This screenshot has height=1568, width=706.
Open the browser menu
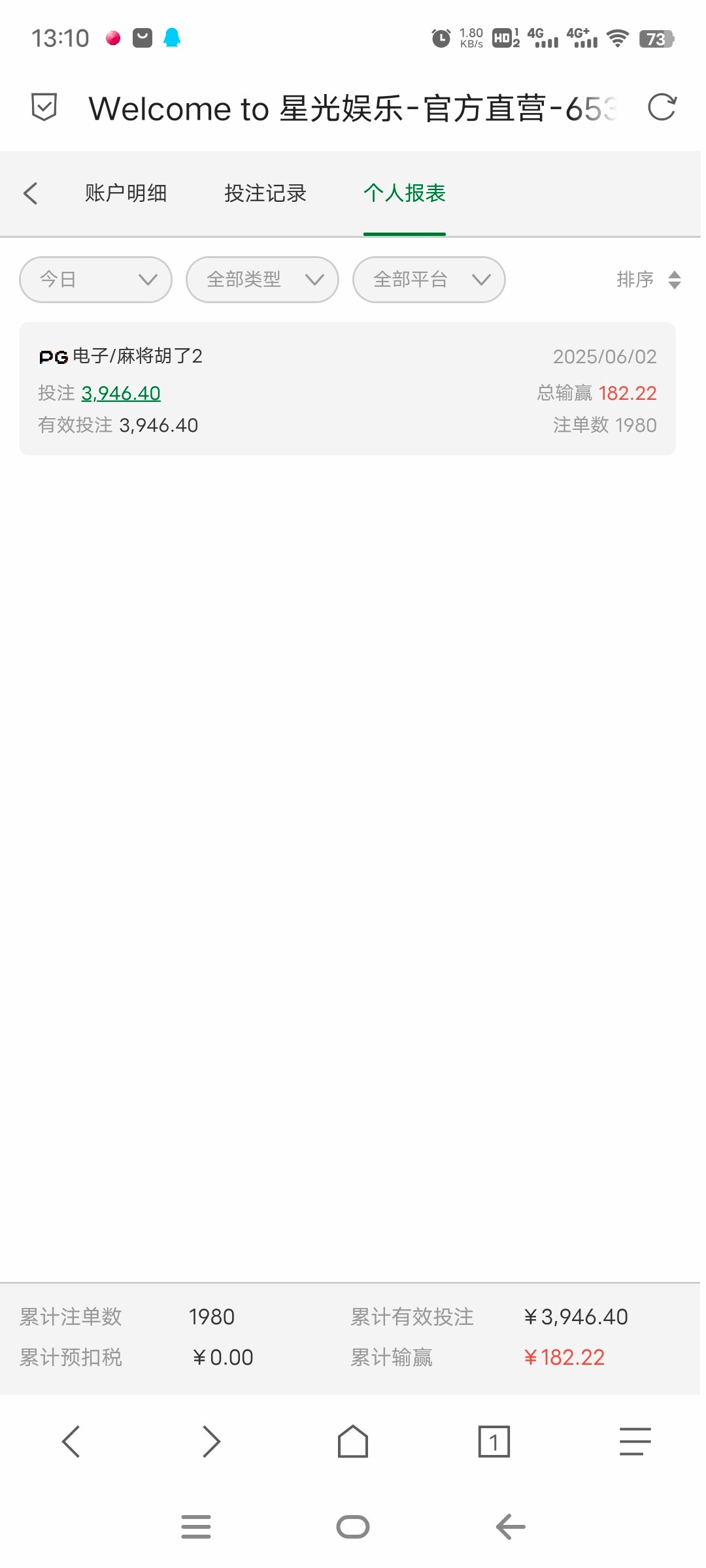tap(635, 1441)
